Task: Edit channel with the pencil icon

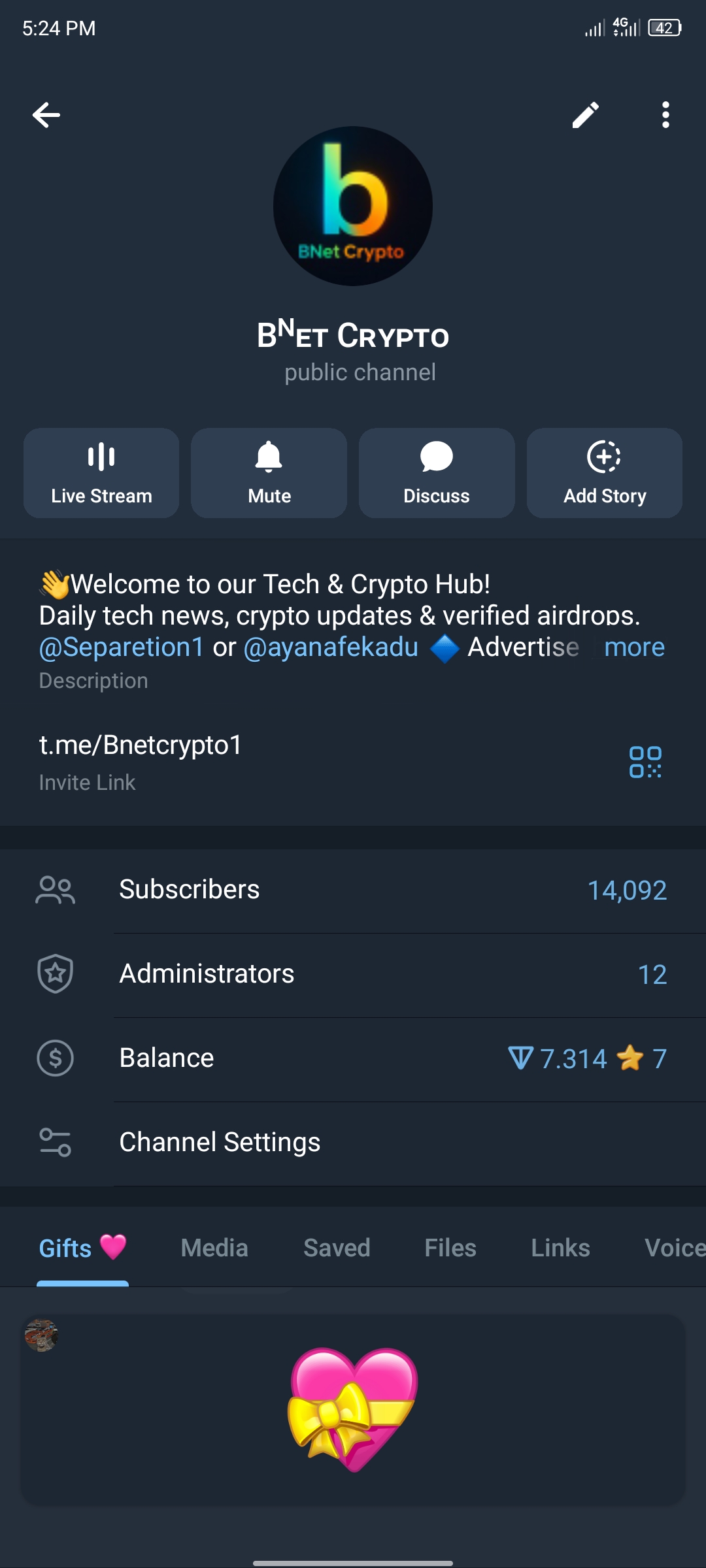Action: (x=586, y=115)
